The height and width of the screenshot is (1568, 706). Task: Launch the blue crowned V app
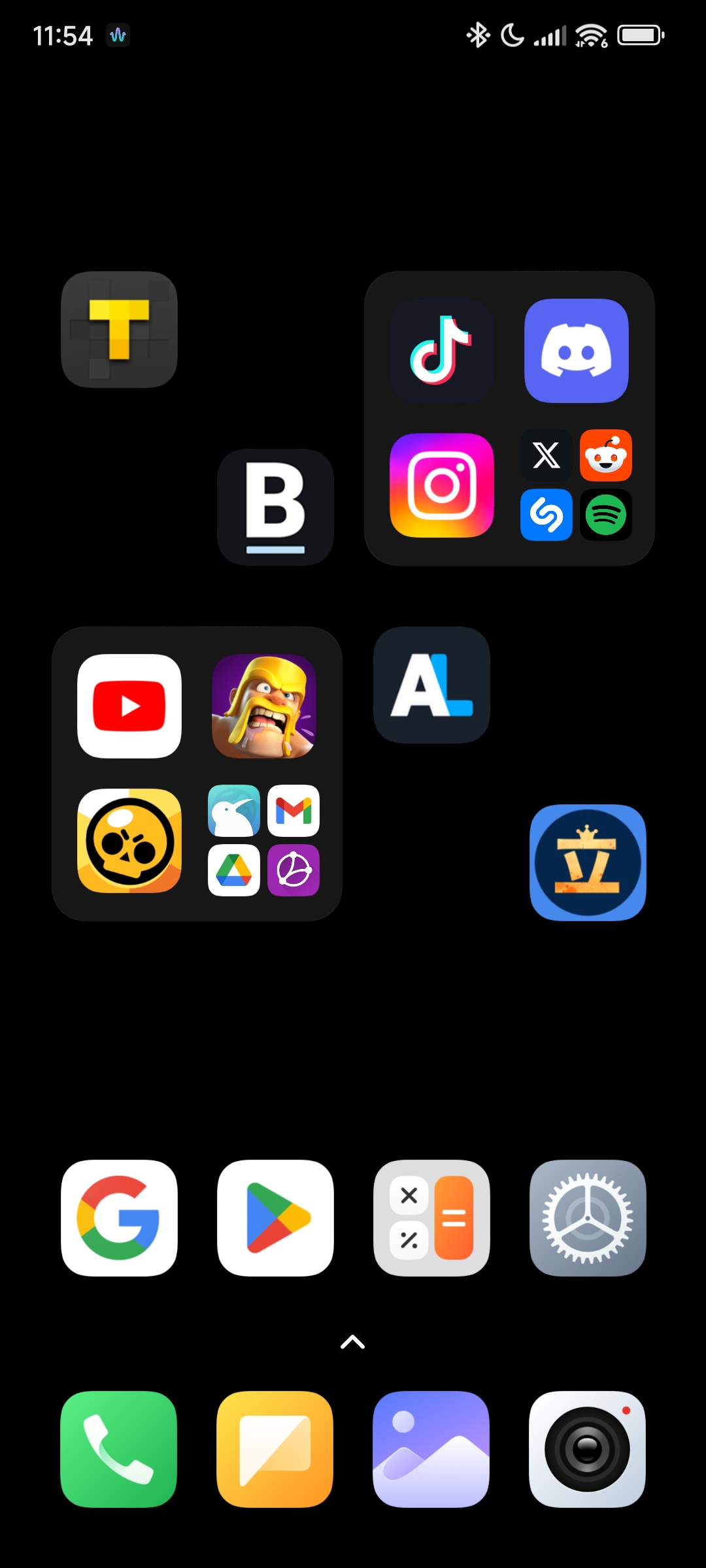click(588, 862)
